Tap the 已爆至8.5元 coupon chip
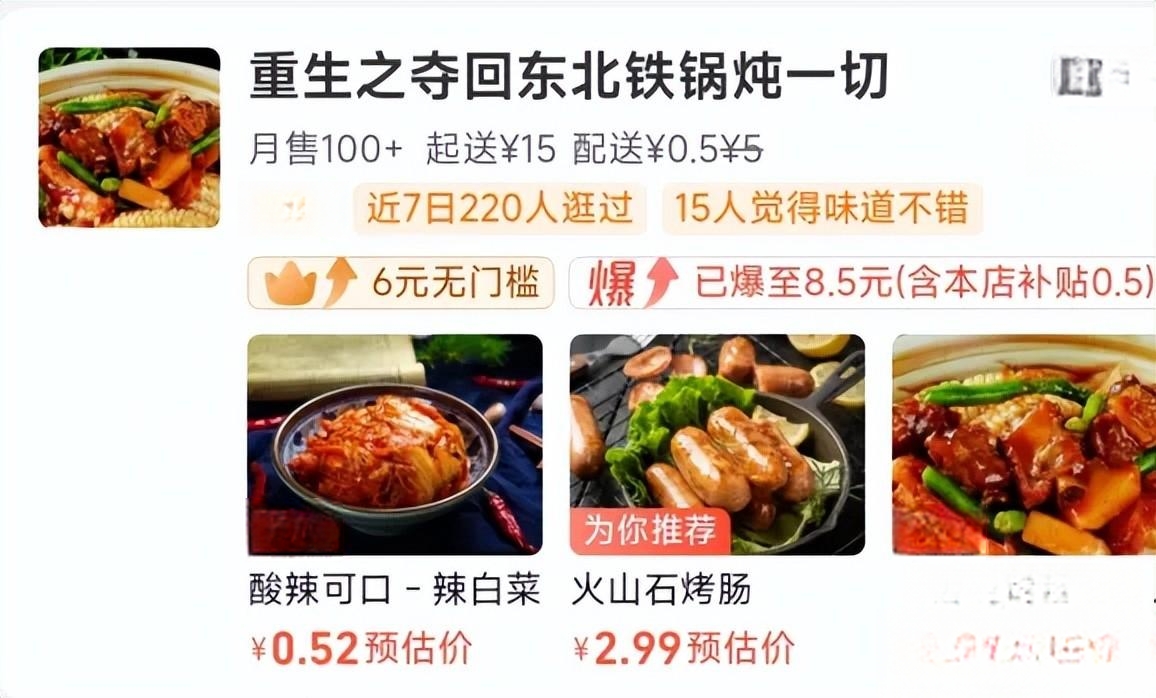This screenshot has height=698, width=1156. click(862, 283)
